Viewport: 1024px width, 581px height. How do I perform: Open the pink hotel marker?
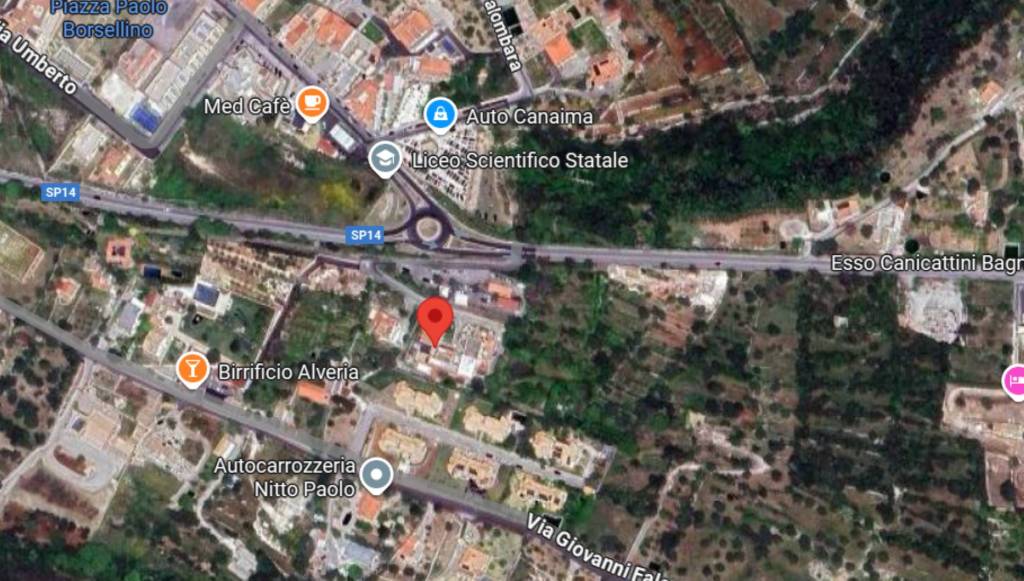[x=1014, y=380]
